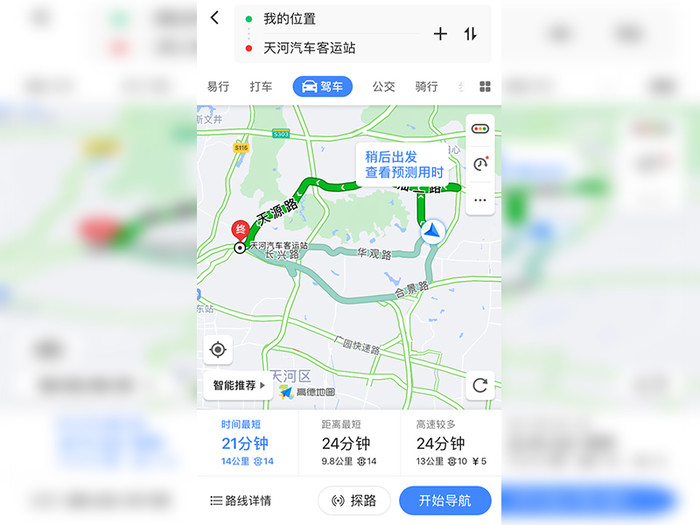The height and width of the screenshot is (525, 700).
Task: Recenter map on my location
Action: 218,350
